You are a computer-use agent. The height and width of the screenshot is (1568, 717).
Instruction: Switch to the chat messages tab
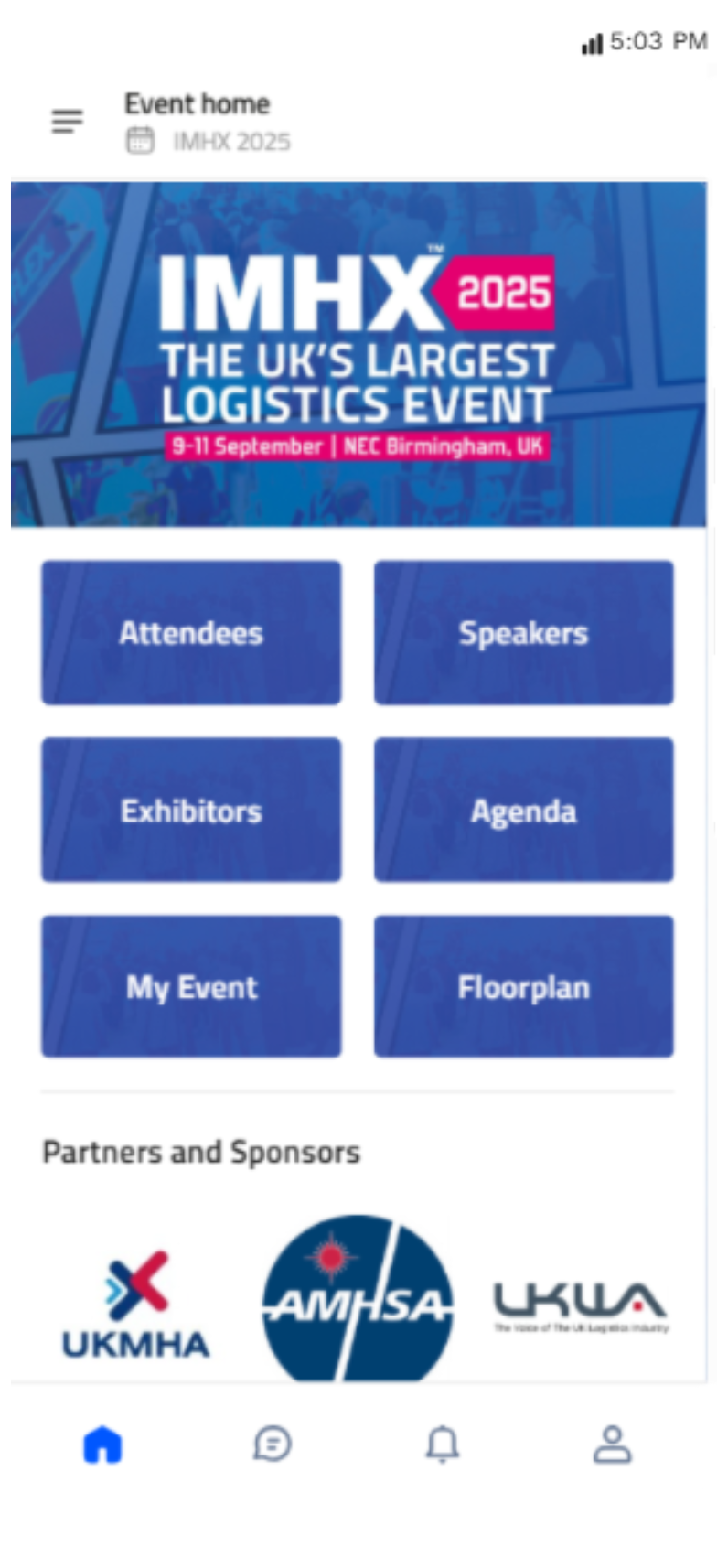(273, 1444)
